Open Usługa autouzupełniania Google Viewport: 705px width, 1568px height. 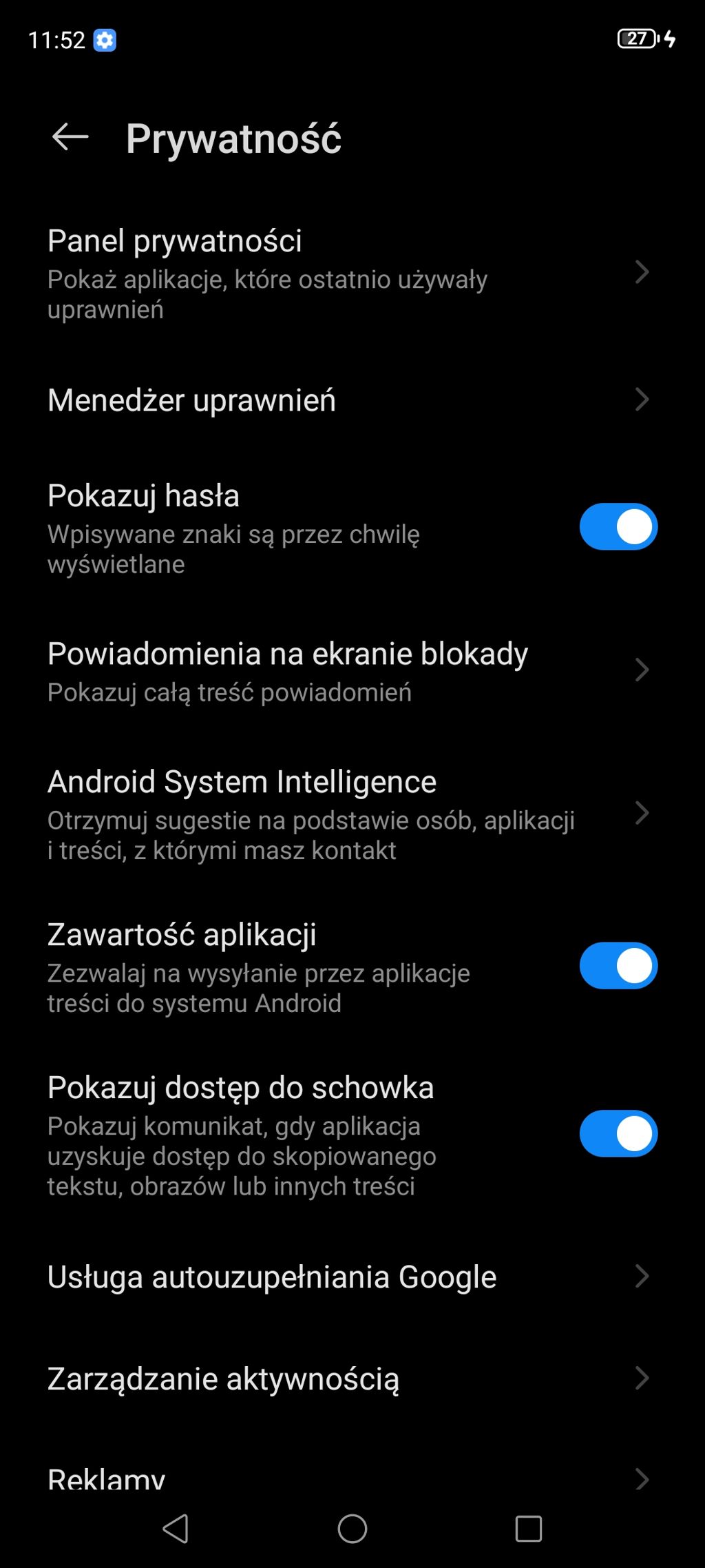(344, 1277)
